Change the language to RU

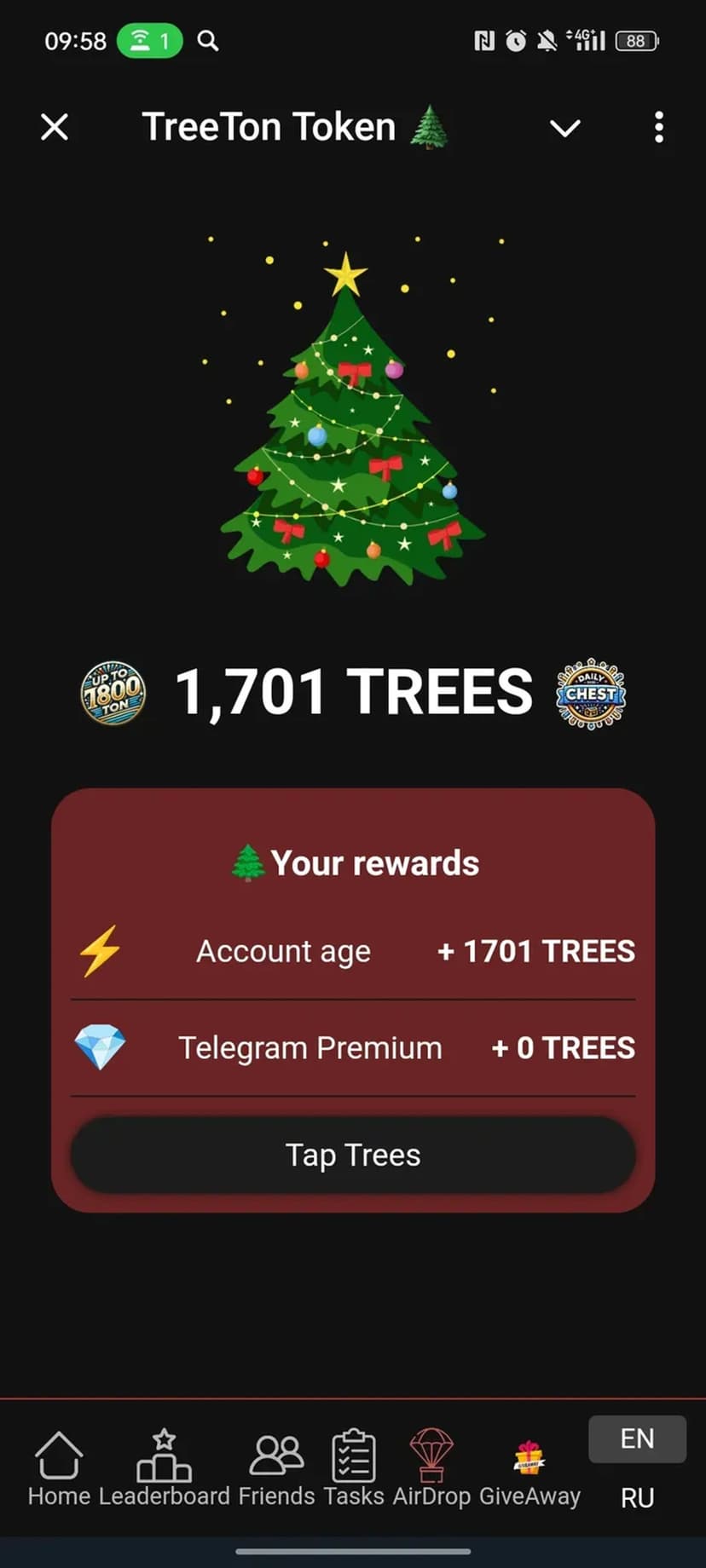point(637,1498)
